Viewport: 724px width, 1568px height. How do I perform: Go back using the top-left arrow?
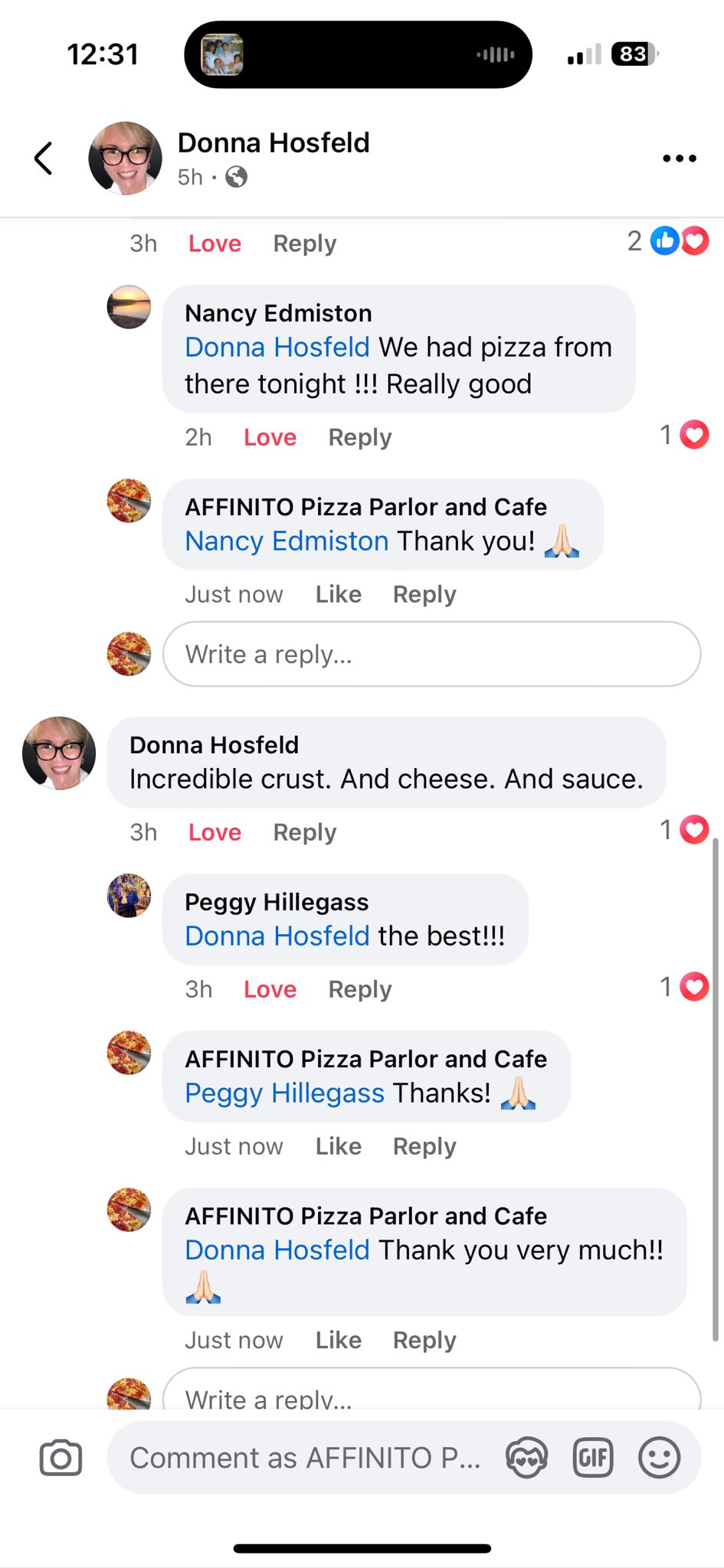[x=44, y=158]
